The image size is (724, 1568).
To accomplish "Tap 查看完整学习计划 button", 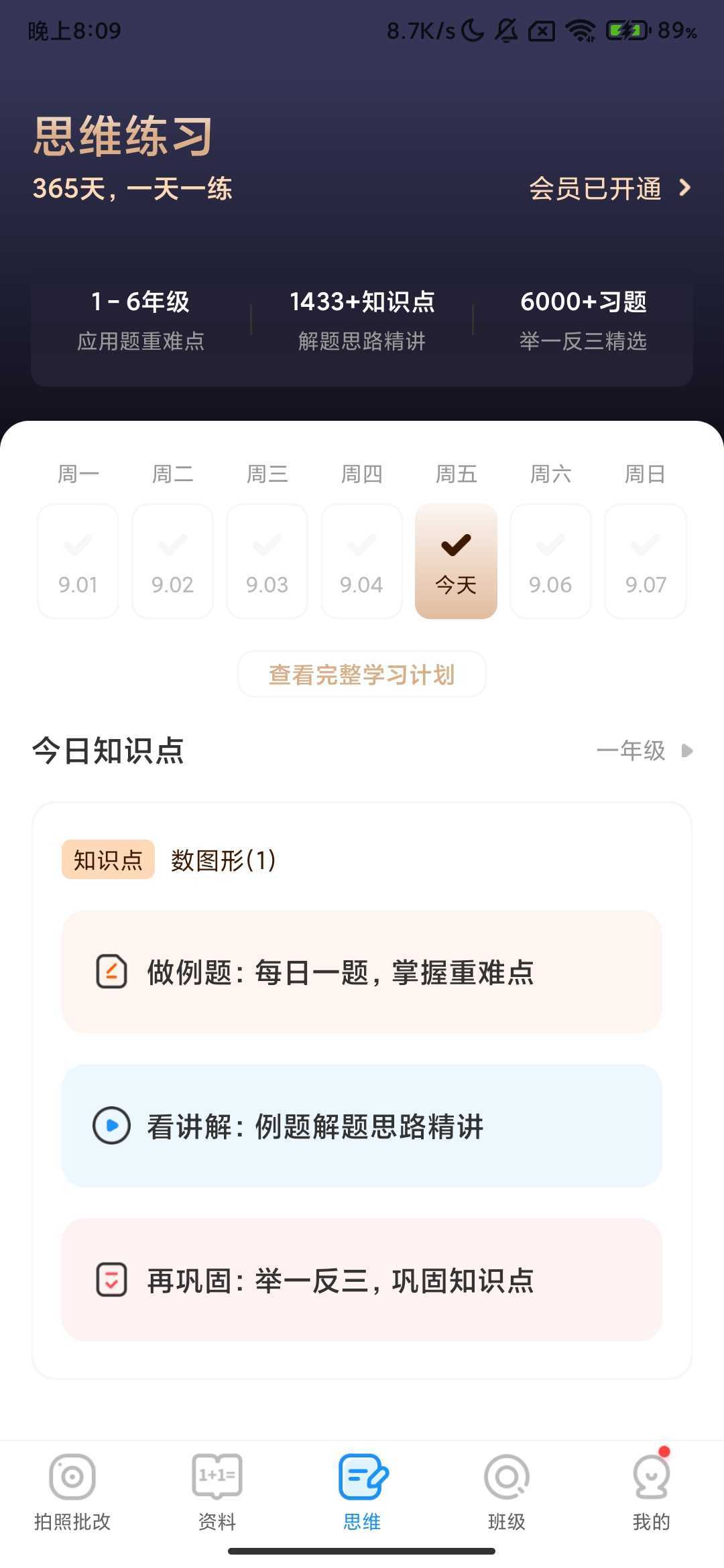I will pos(361,674).
